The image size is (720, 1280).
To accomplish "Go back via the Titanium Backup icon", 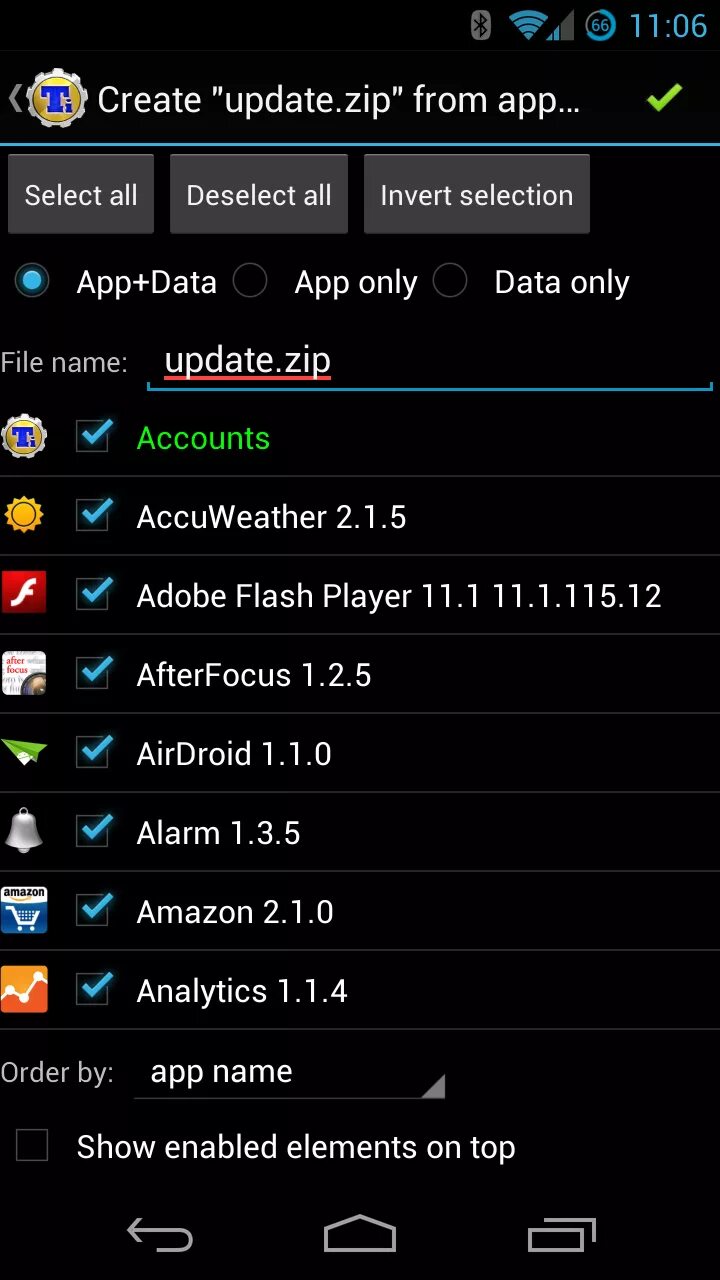I will tap(48, 99).
